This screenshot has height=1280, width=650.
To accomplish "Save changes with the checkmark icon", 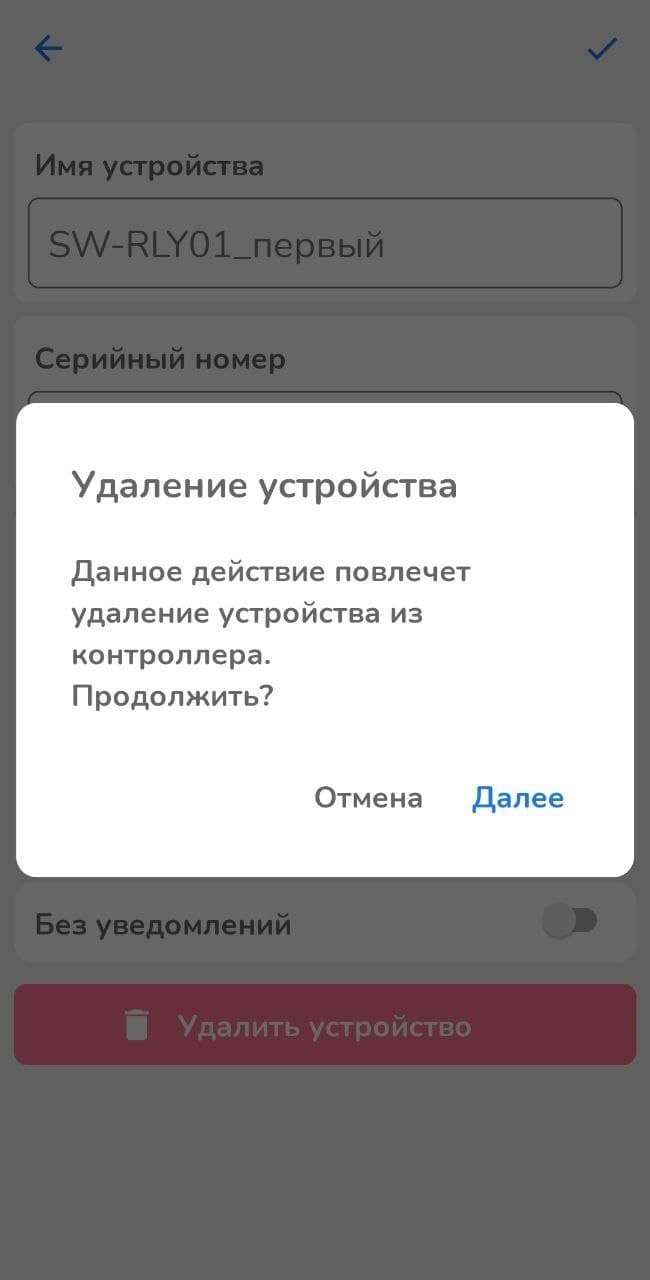I will [602, 48].
